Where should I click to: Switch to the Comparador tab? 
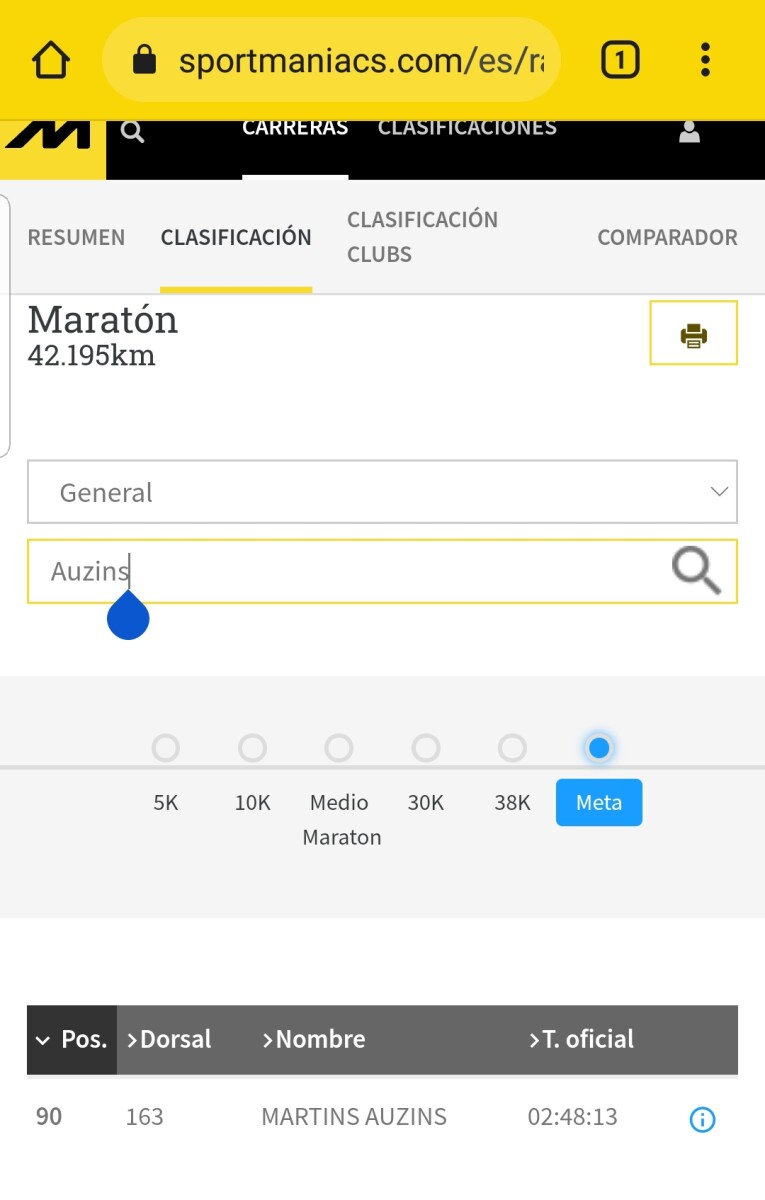(x=667, y=238)
